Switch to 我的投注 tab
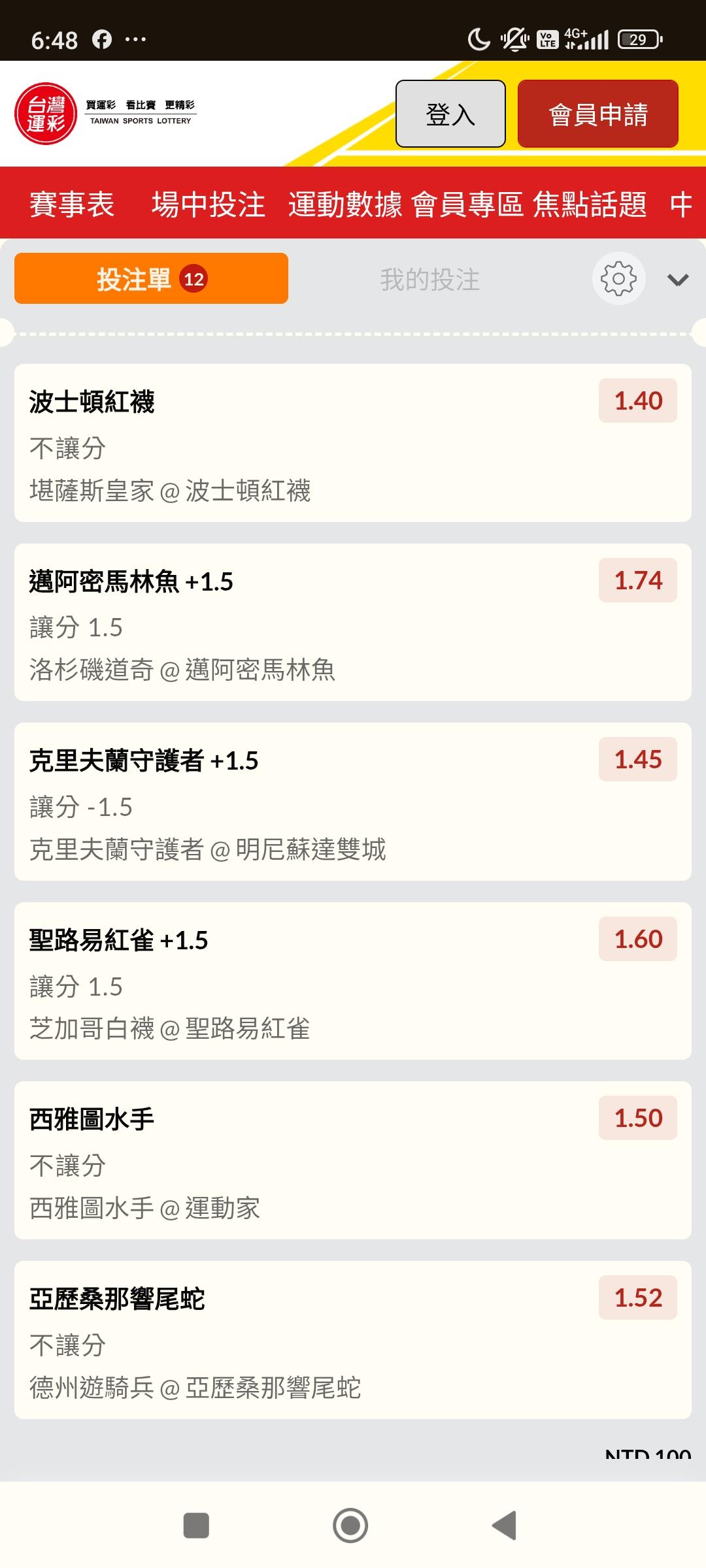Image resolution: width=706 pixels, height=1568 pixels. tap(430, 280)
